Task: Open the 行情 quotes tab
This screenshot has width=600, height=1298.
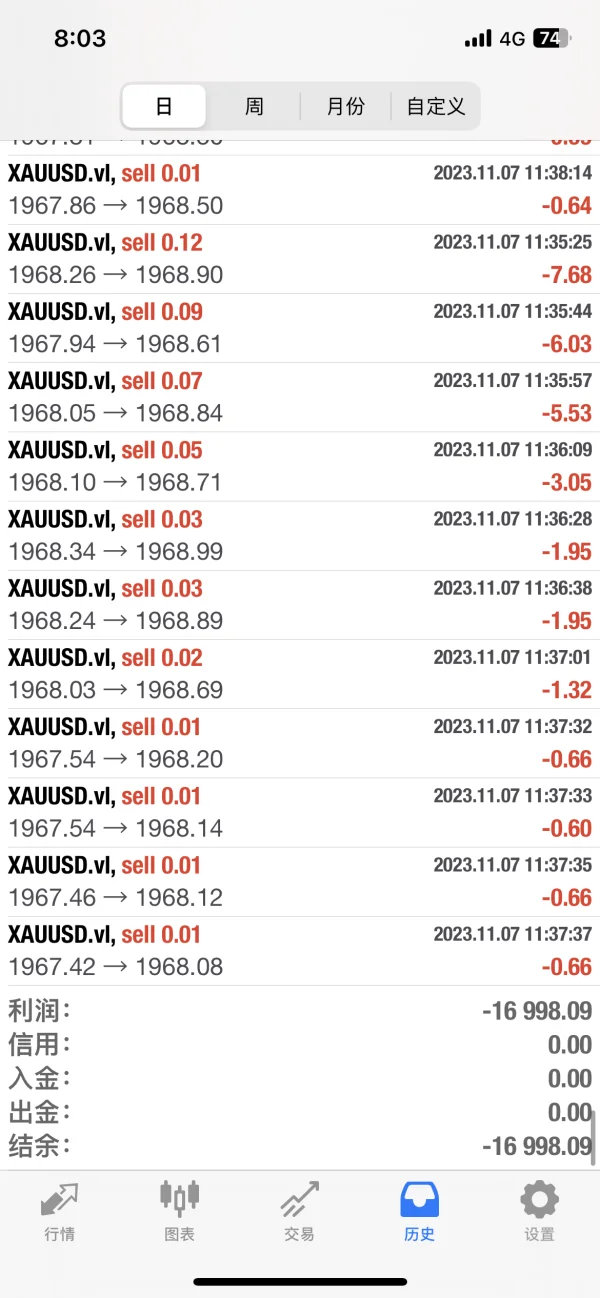Action: 60,1210
